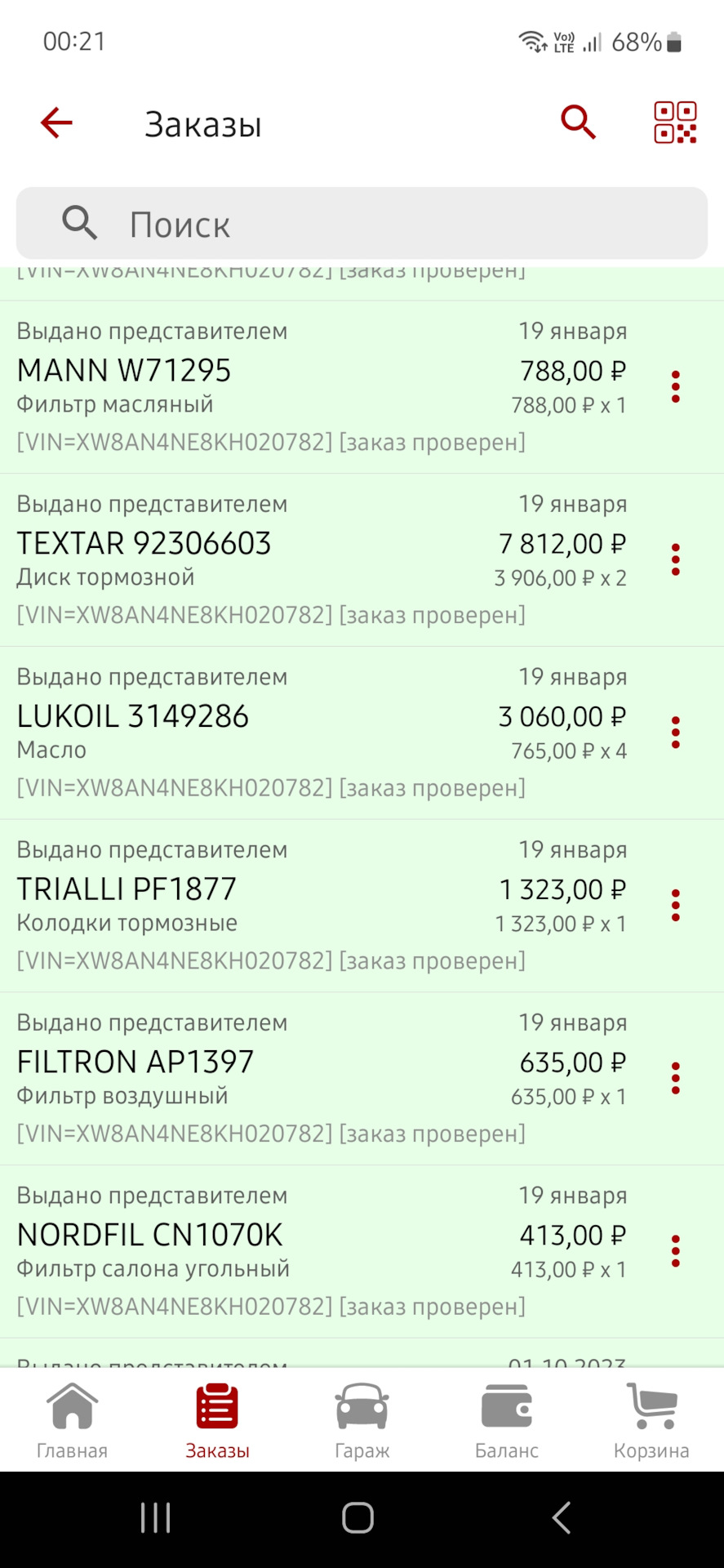724x1568 pixels.
Task: Show options for LUKOIL 3149286 order
Action: (x=676, y=733)
